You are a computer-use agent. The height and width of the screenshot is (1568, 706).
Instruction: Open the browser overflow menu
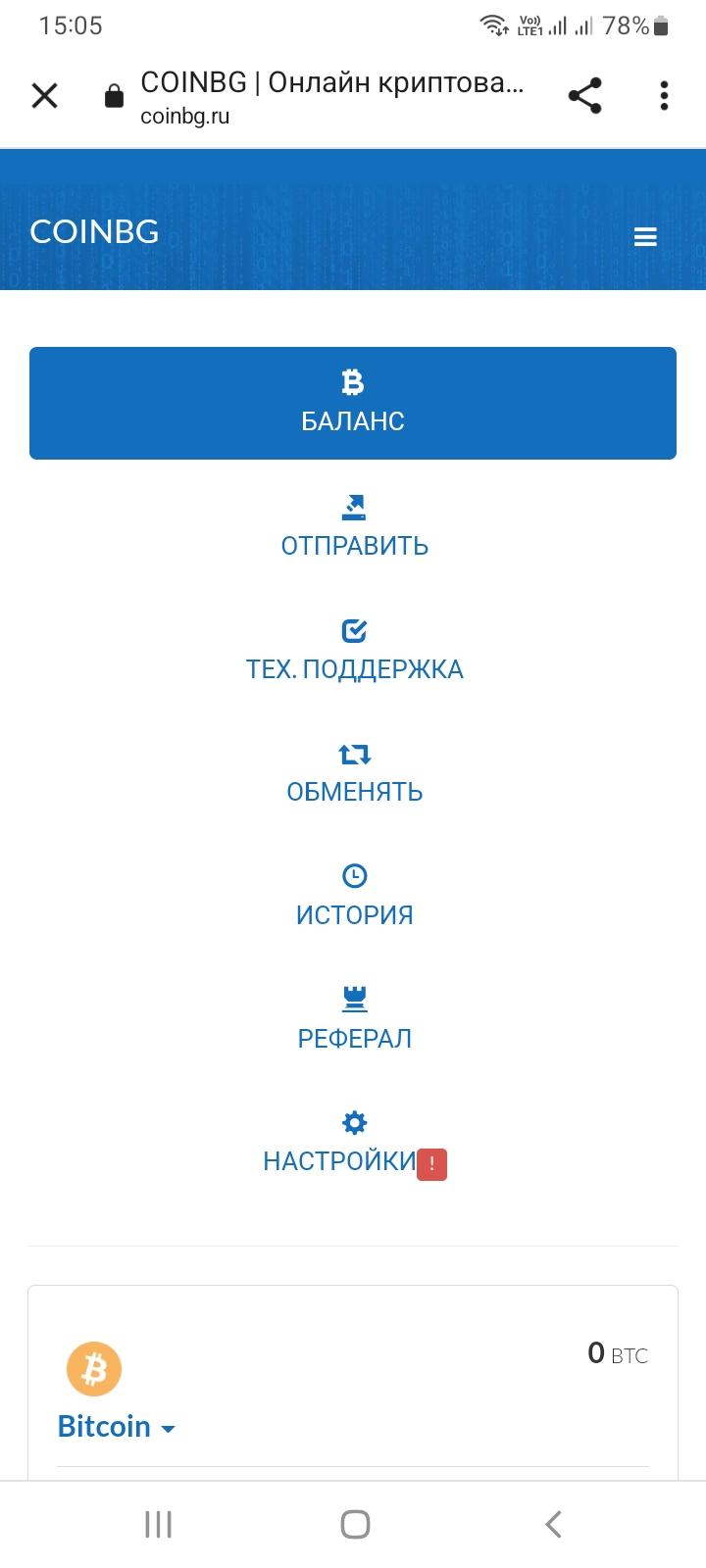click(x=664, y=96)
